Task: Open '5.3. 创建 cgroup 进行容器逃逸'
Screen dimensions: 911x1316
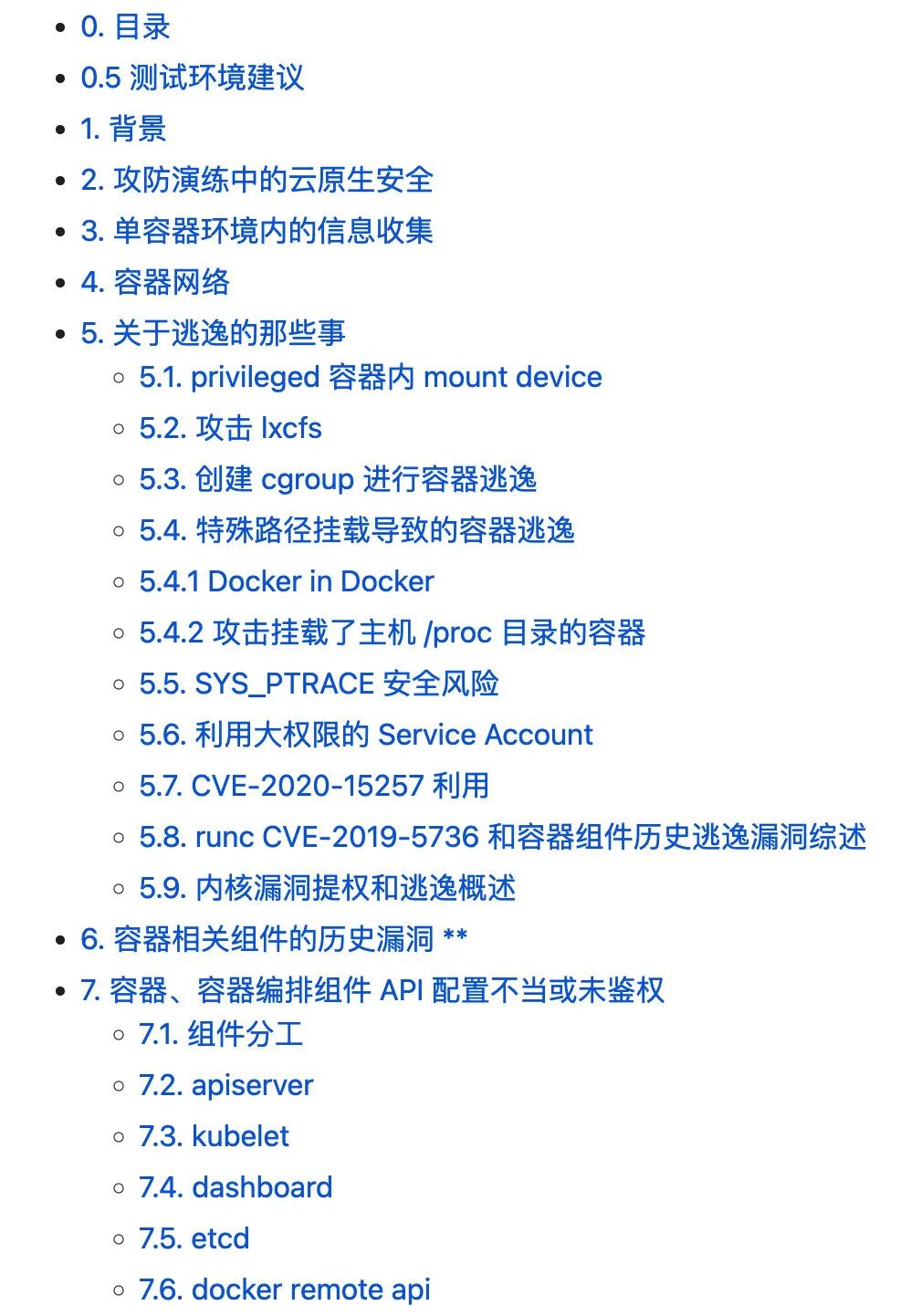Action: (338, 479)
